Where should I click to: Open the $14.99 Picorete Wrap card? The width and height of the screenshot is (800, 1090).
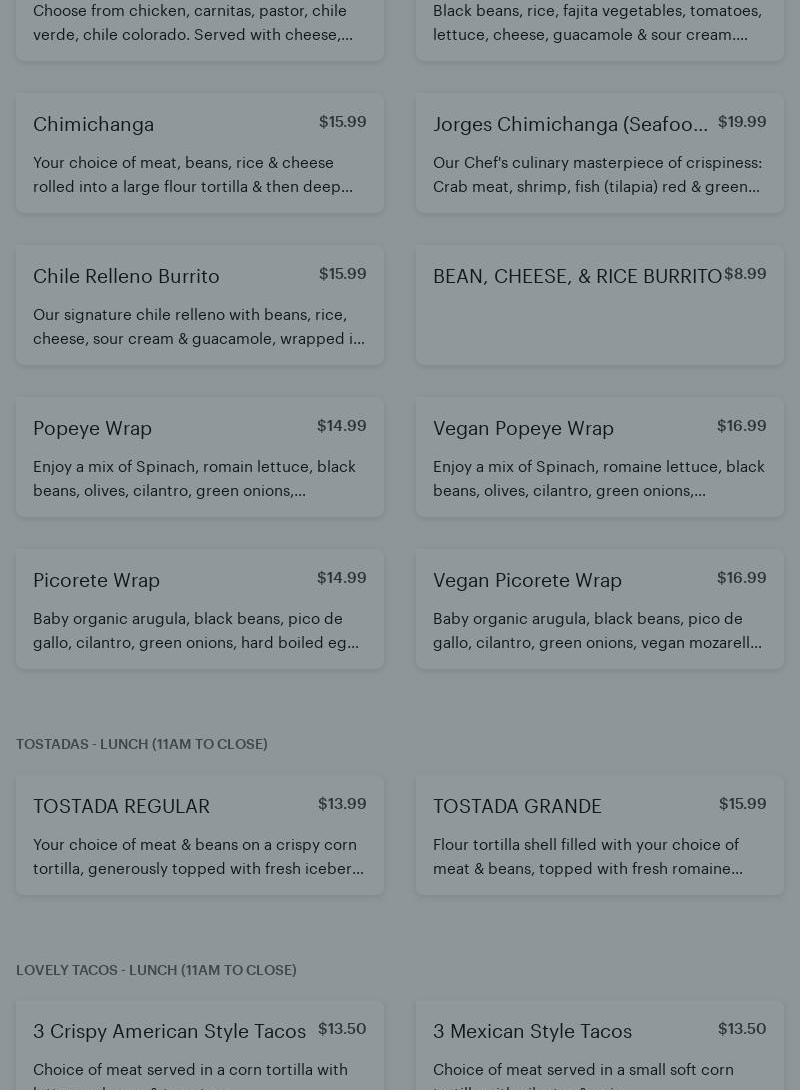coord(200,609)
